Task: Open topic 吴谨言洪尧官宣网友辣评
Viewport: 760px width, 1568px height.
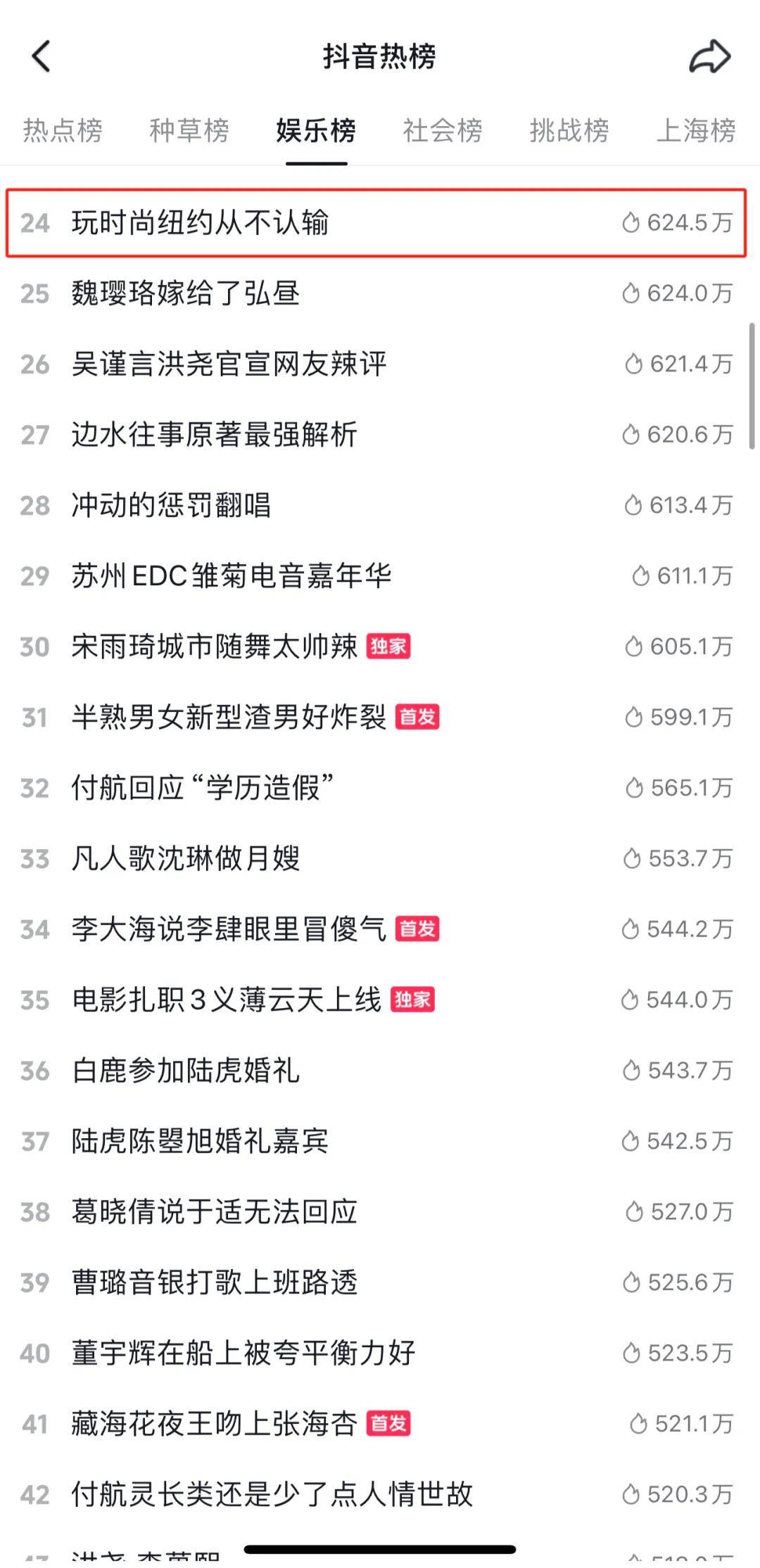Action: [229, 364]
